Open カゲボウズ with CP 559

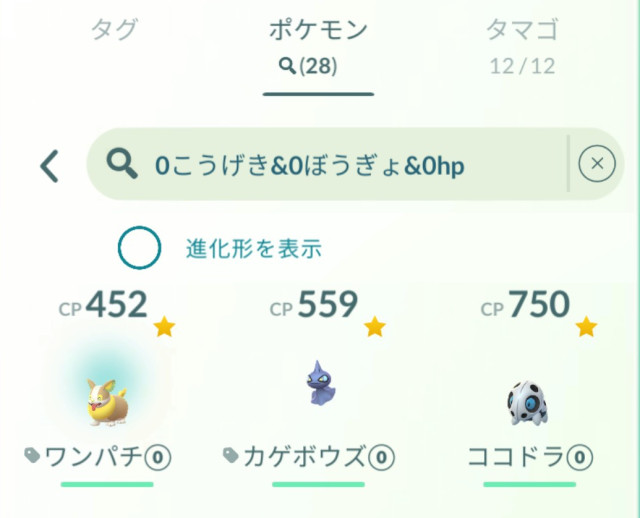click(318, 390)
